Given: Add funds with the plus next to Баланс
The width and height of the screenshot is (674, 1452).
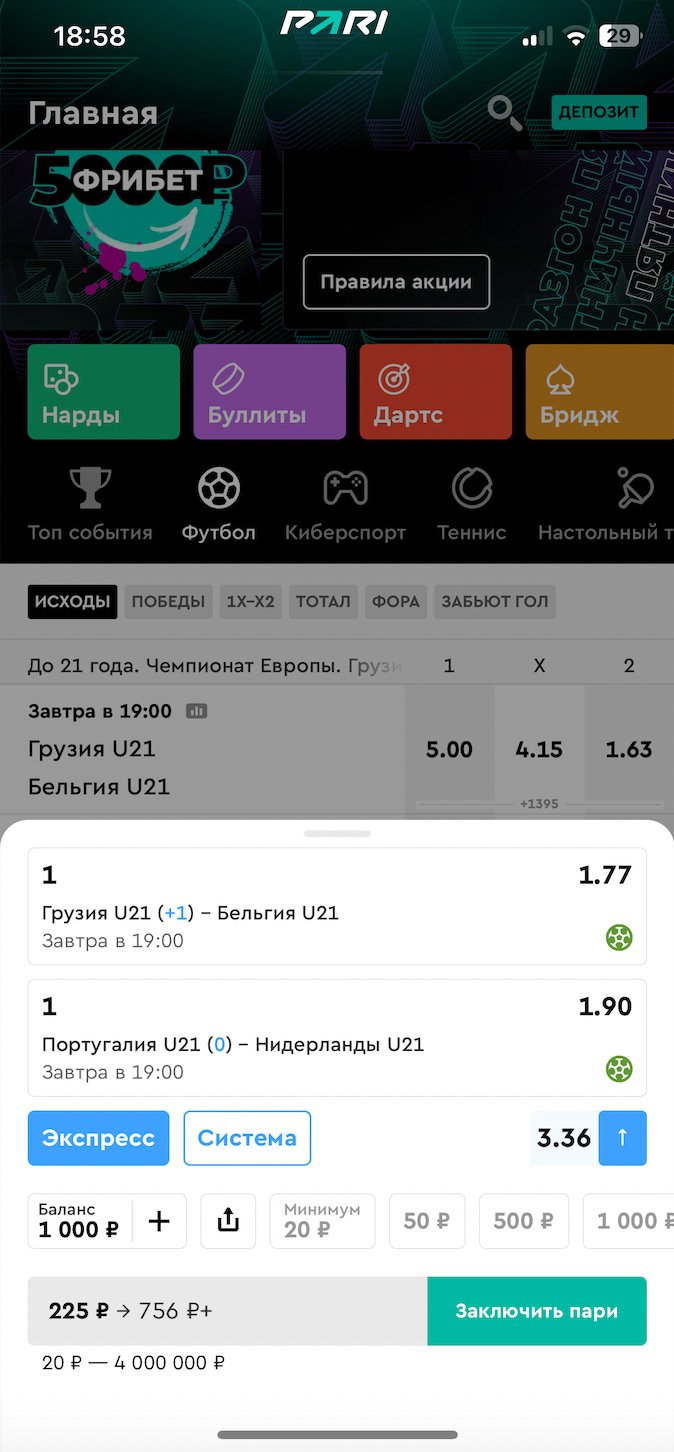Looking at the screenshot, I should click(159, 1221).
